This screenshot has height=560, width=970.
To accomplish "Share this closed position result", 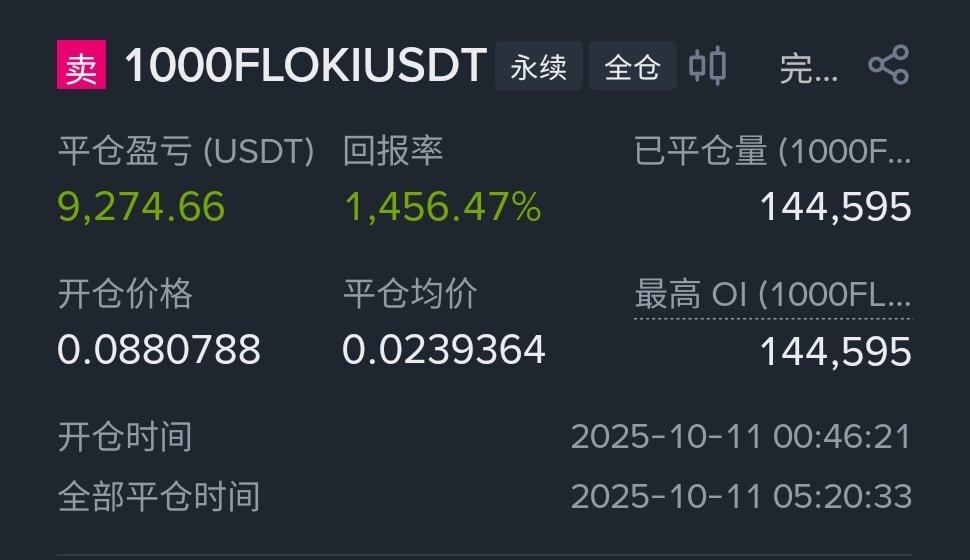I will 888,66.
